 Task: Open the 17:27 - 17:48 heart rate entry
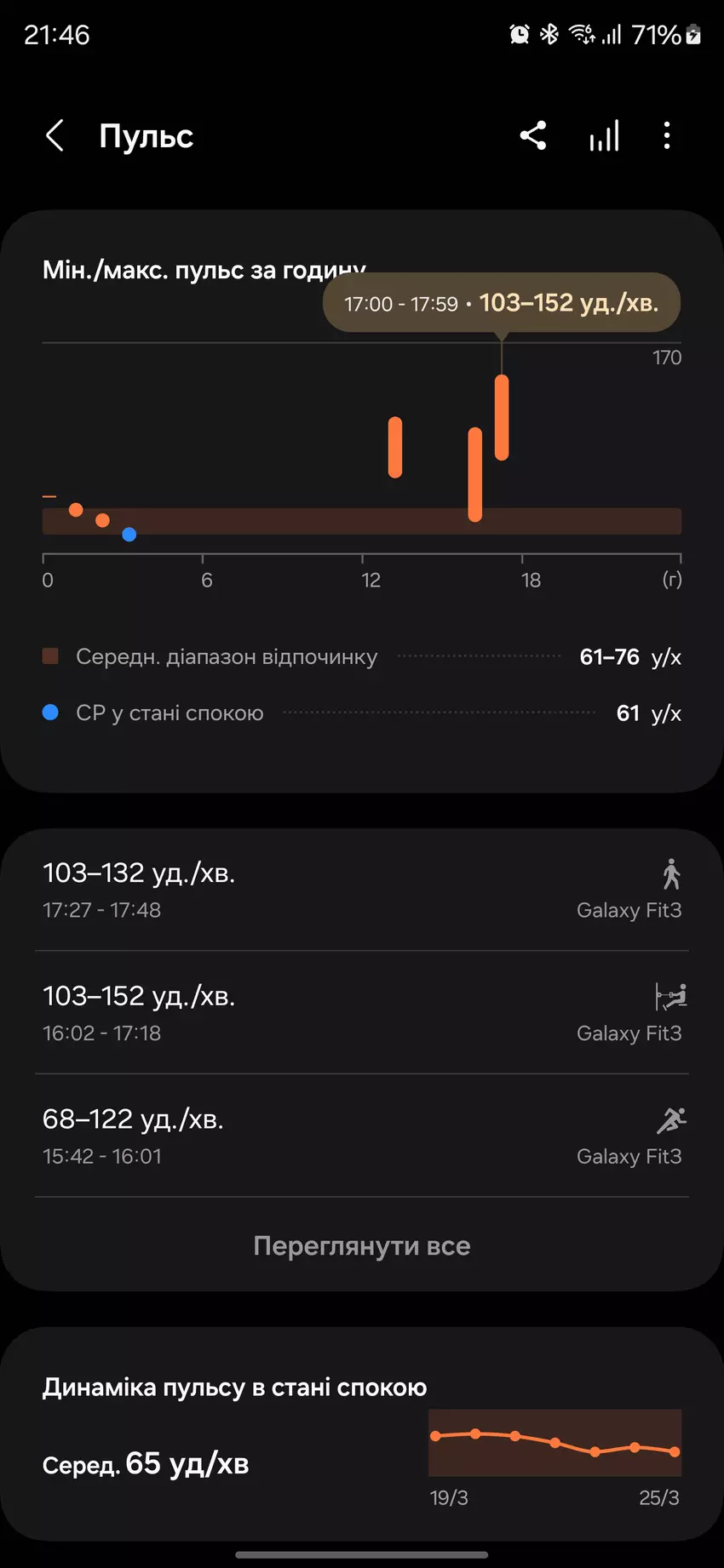tap(361, 890)
